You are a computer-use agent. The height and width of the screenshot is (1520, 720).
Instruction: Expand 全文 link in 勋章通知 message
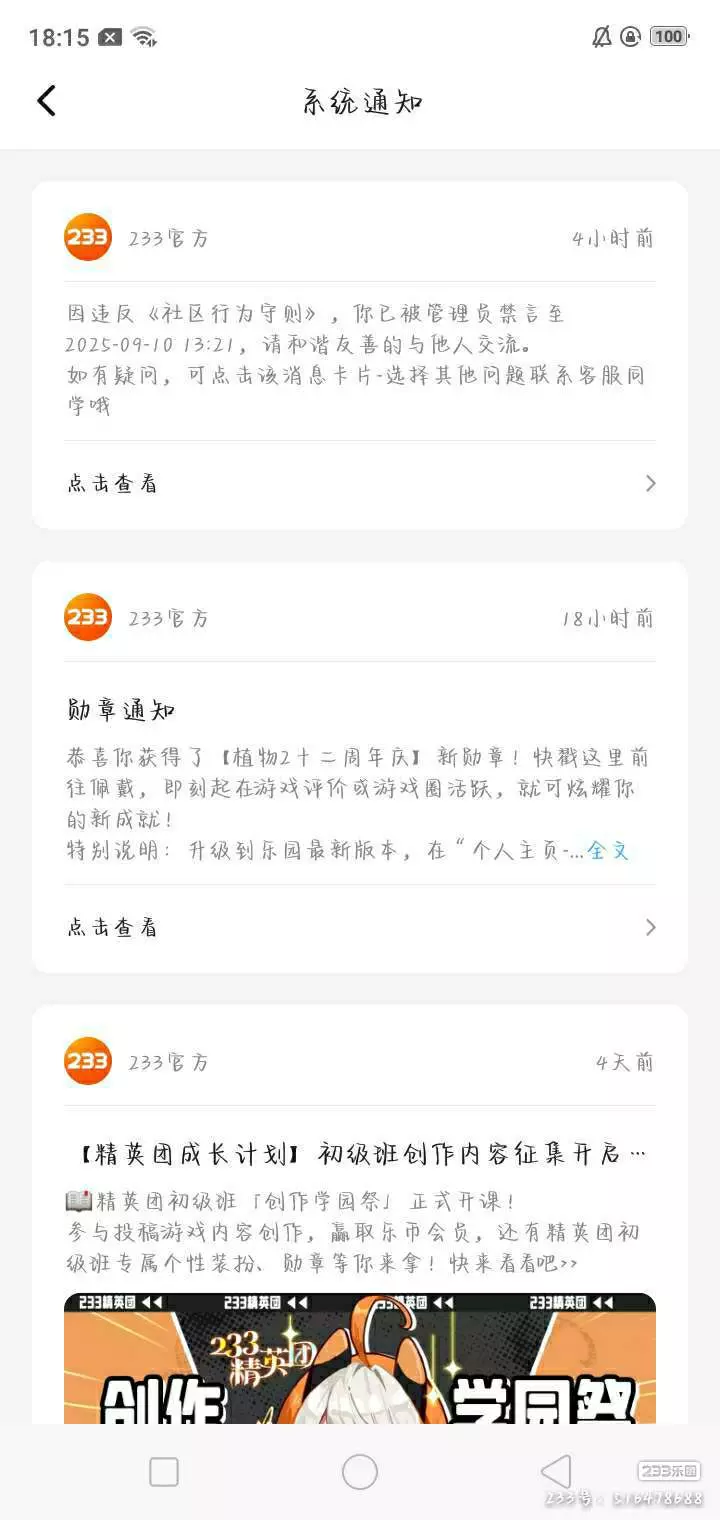coord(608,851)
